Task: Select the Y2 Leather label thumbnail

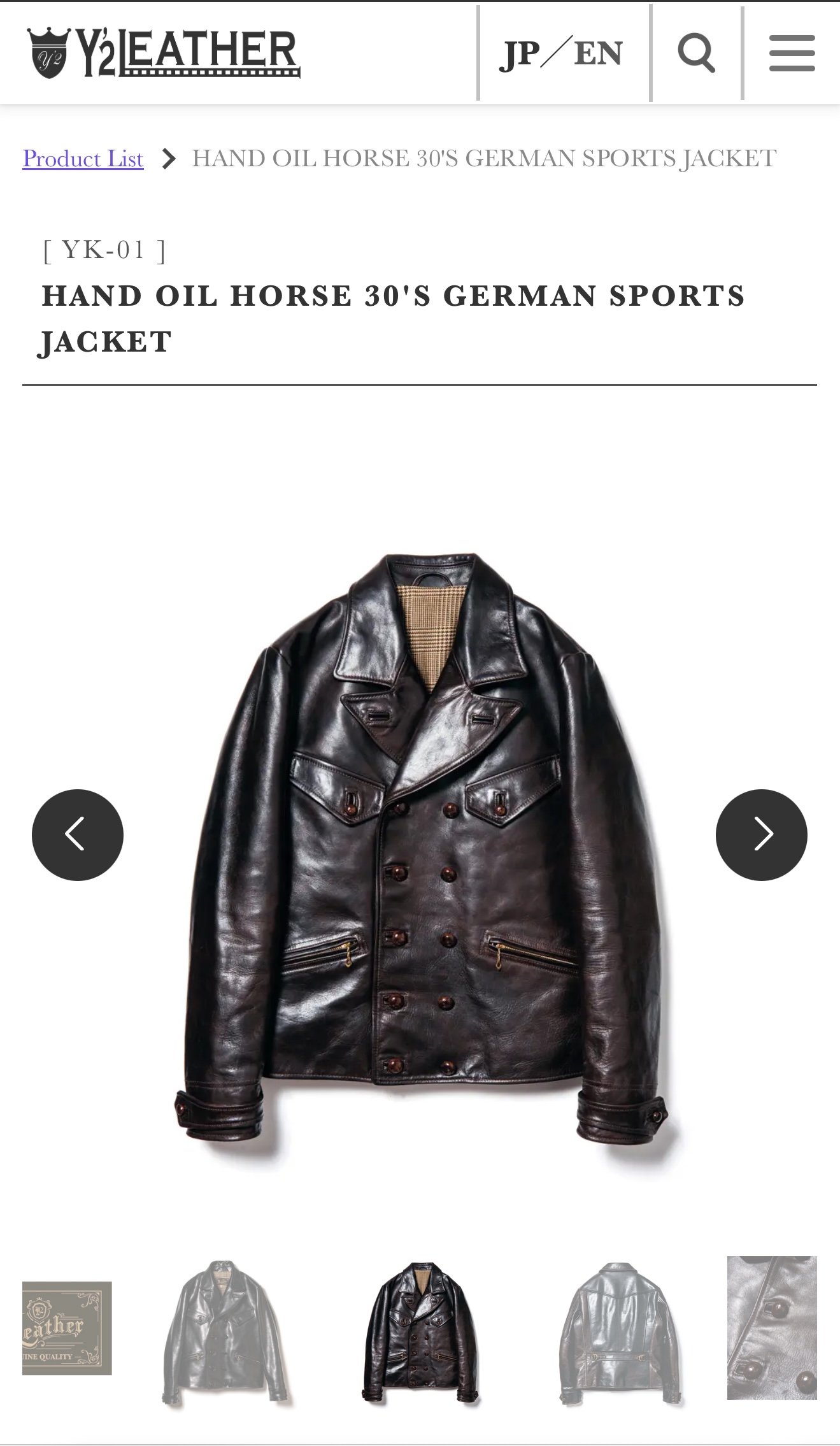Action: pos(67,1328)
